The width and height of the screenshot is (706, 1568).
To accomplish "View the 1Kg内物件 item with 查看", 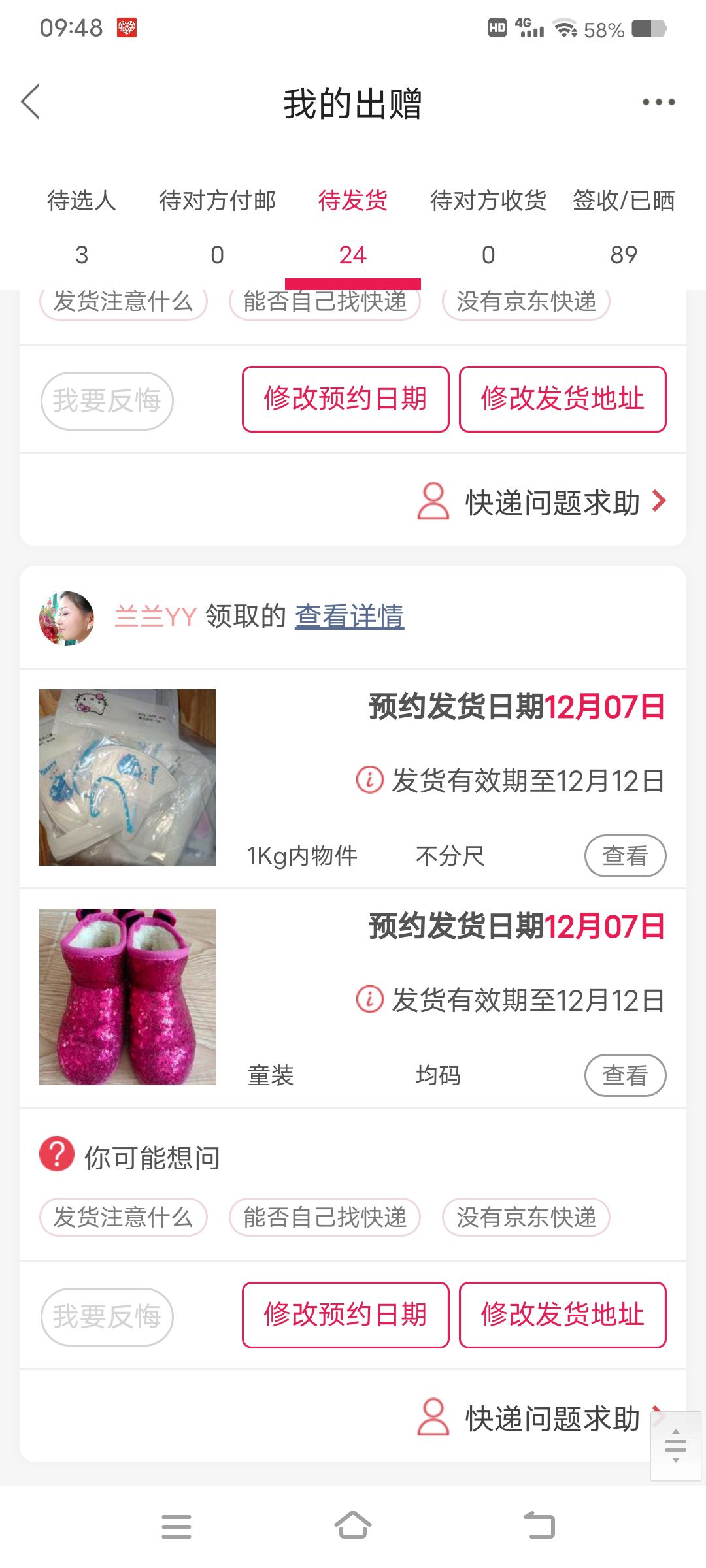I will tap(625, 856).
